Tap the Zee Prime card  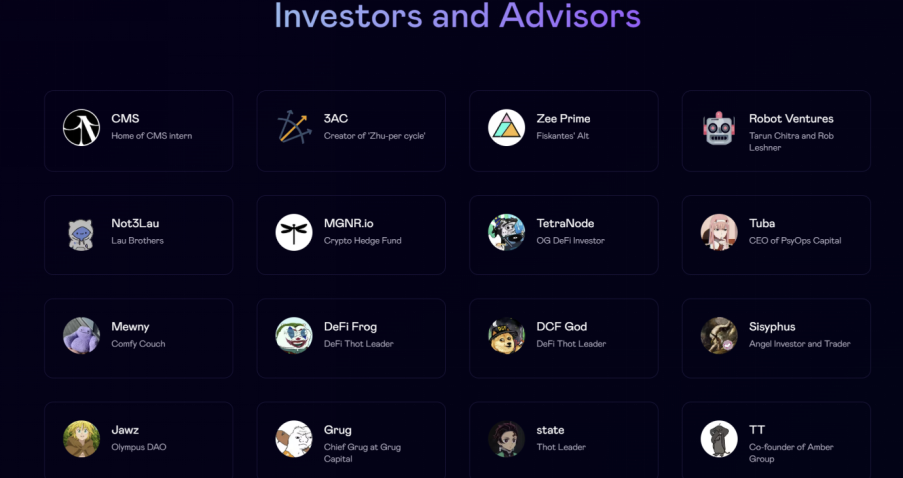[563, 130]
